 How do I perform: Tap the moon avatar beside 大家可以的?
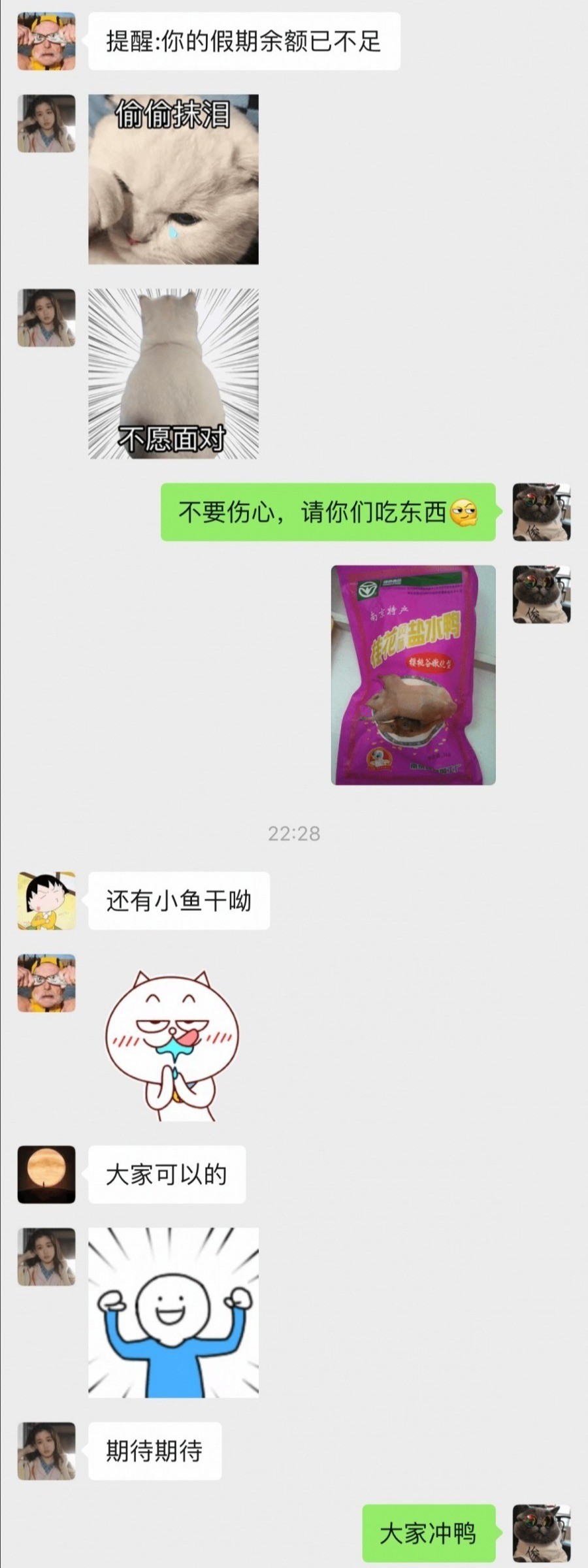[46, 1174]
